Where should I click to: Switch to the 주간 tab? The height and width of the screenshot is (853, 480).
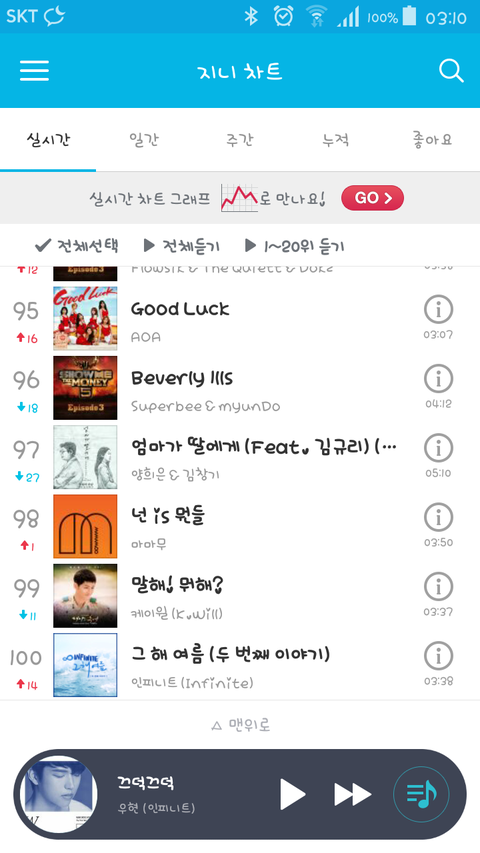[239, 140]
